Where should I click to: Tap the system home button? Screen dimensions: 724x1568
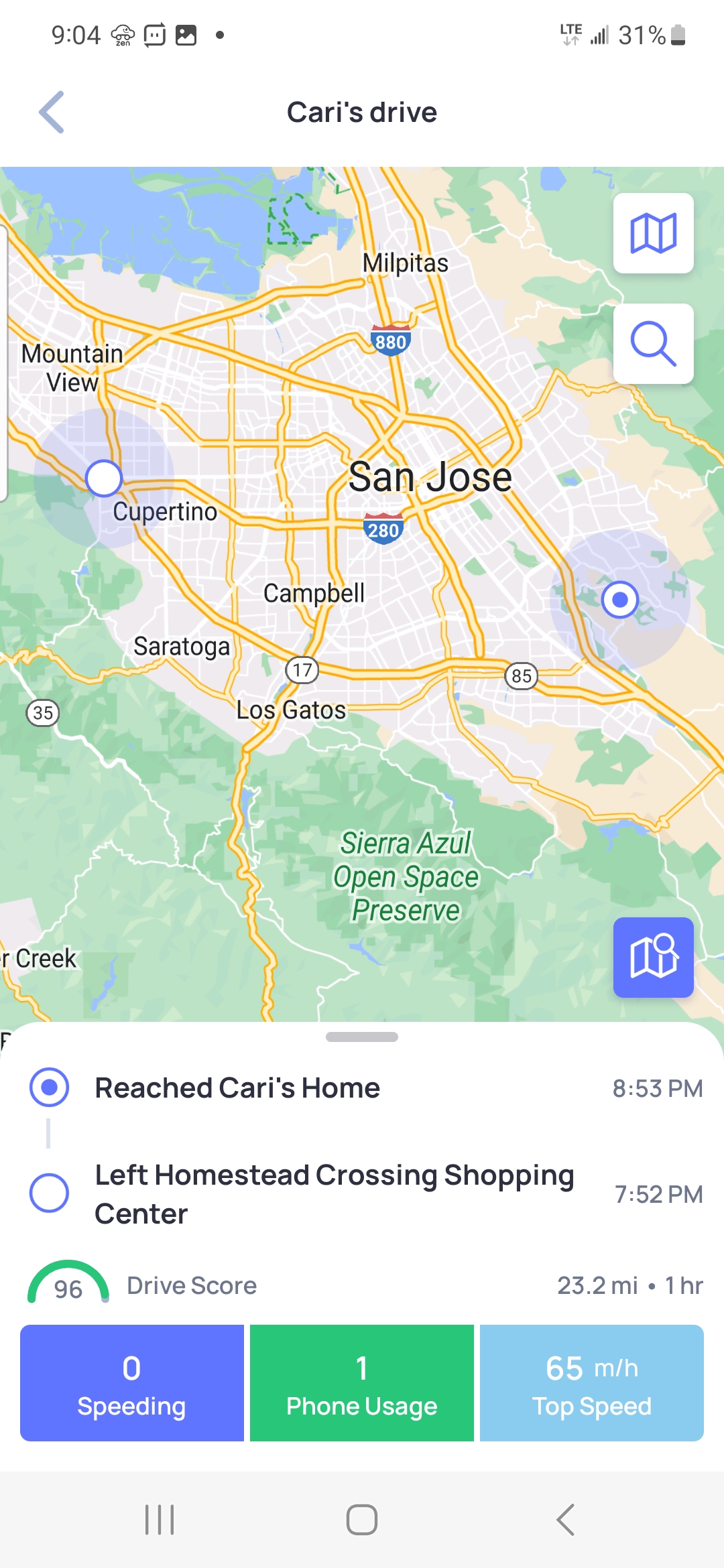pyautogui.click(x=362, y=1520)
